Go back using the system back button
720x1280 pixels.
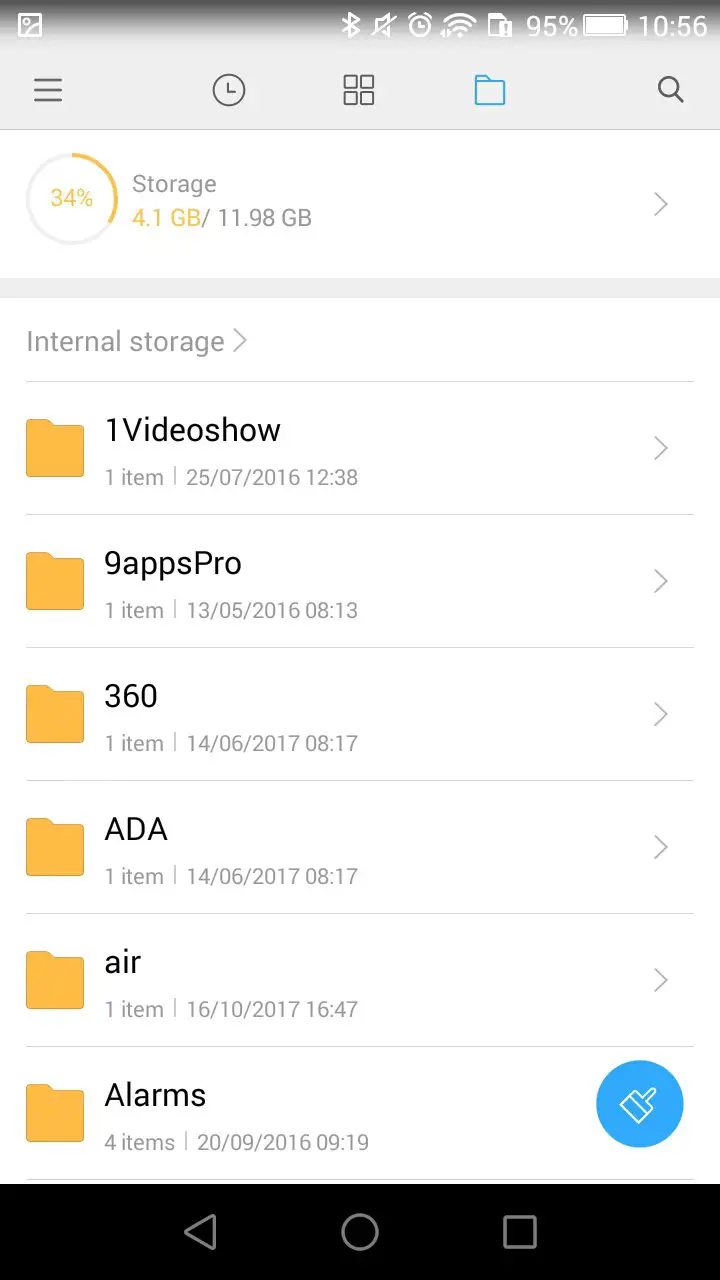201,1232
